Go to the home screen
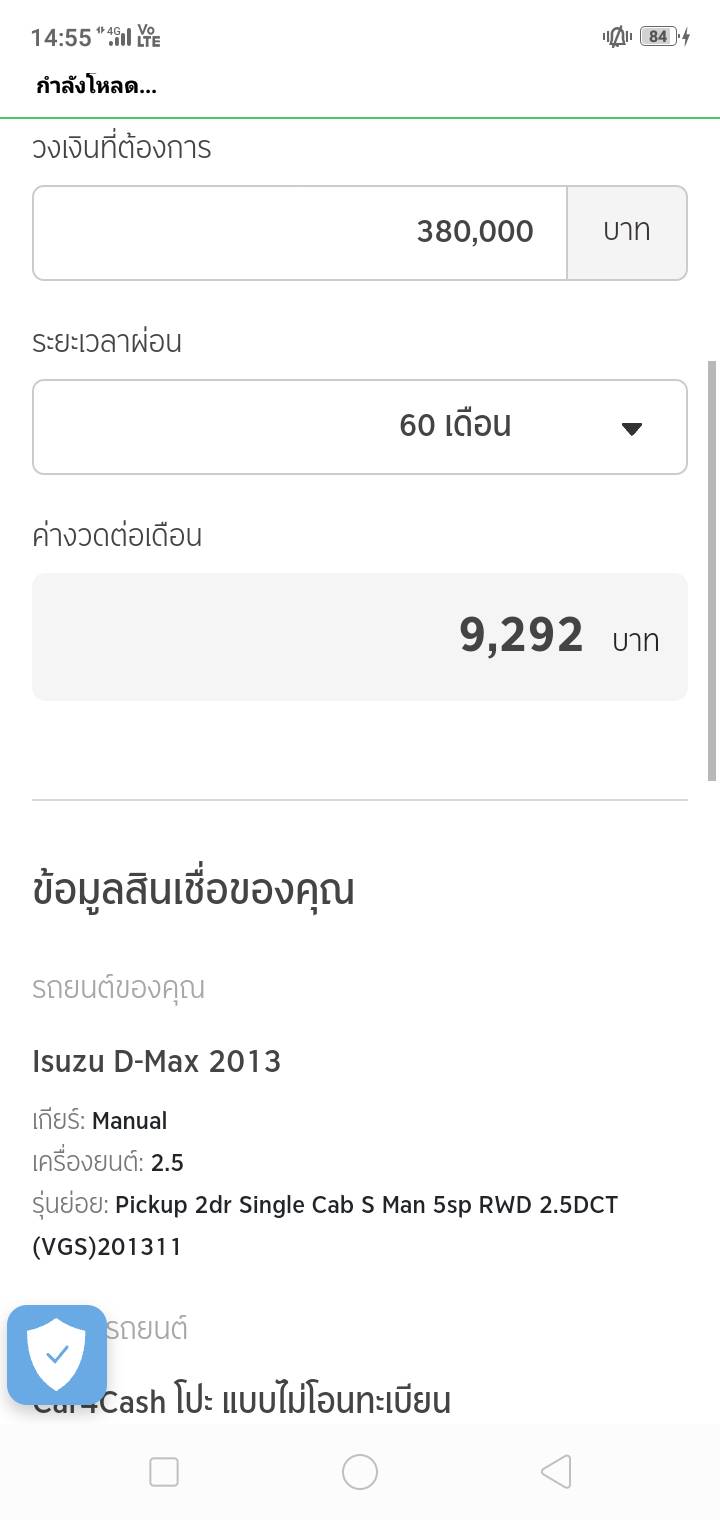 [x=360, y=1472]
